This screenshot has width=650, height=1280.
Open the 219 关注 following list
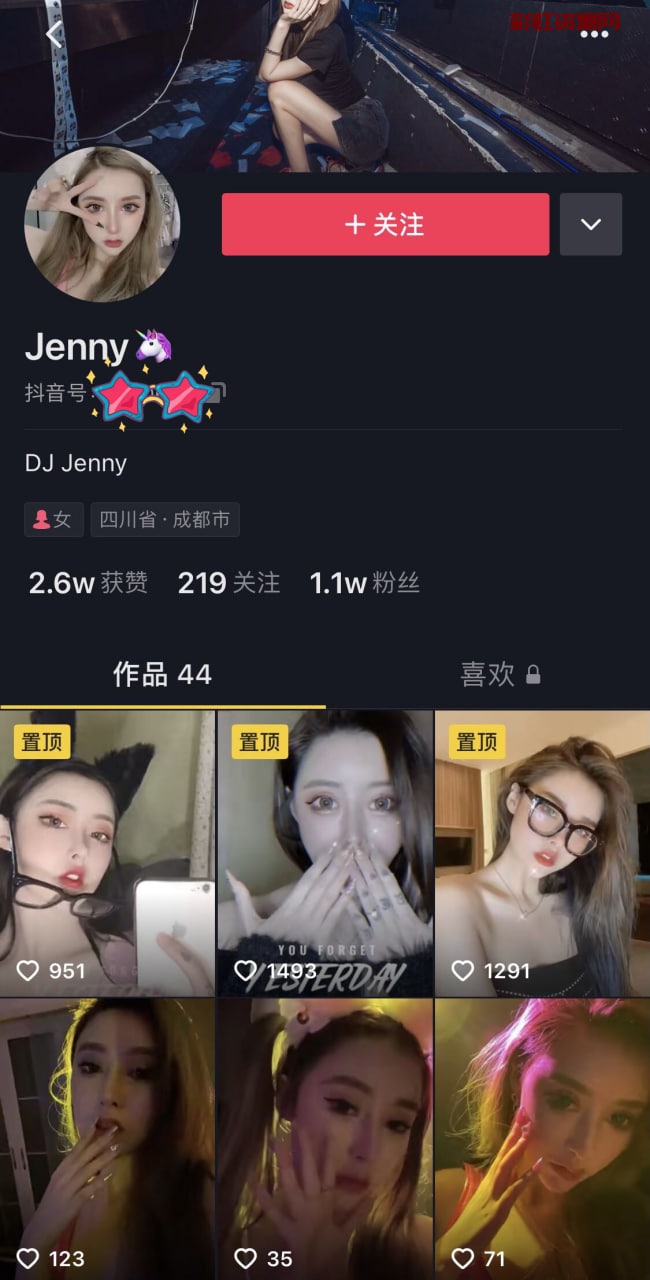coord(228,583)
